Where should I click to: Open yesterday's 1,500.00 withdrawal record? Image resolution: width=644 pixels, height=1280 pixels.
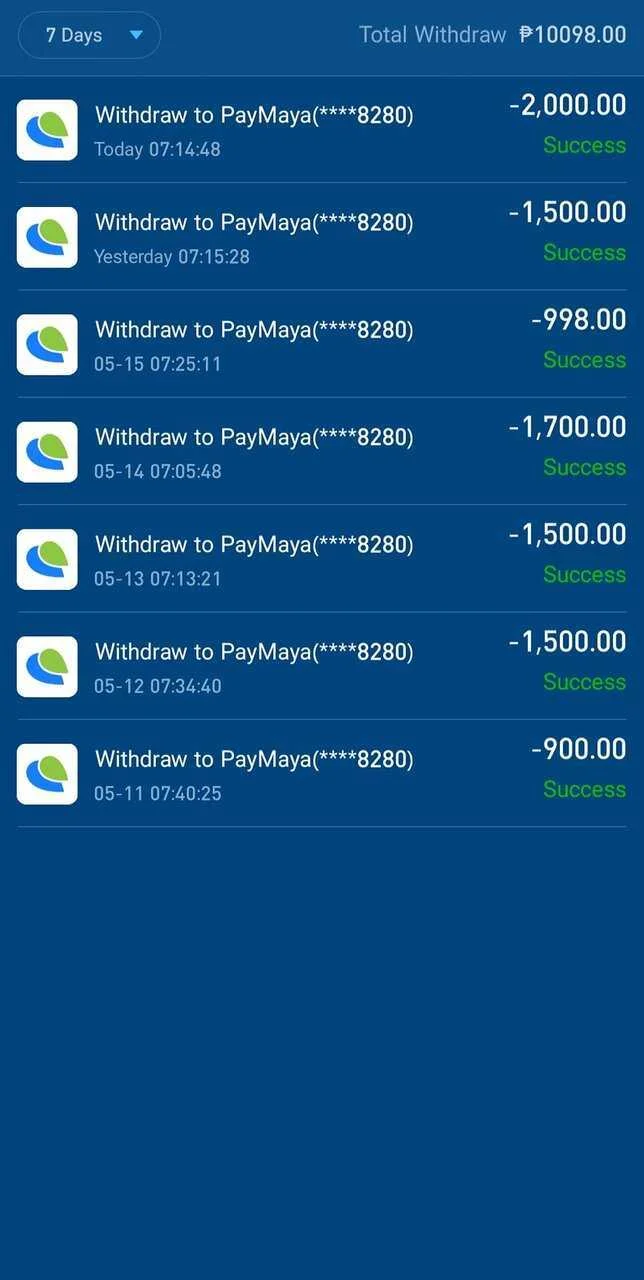click(x=321, y=237)
